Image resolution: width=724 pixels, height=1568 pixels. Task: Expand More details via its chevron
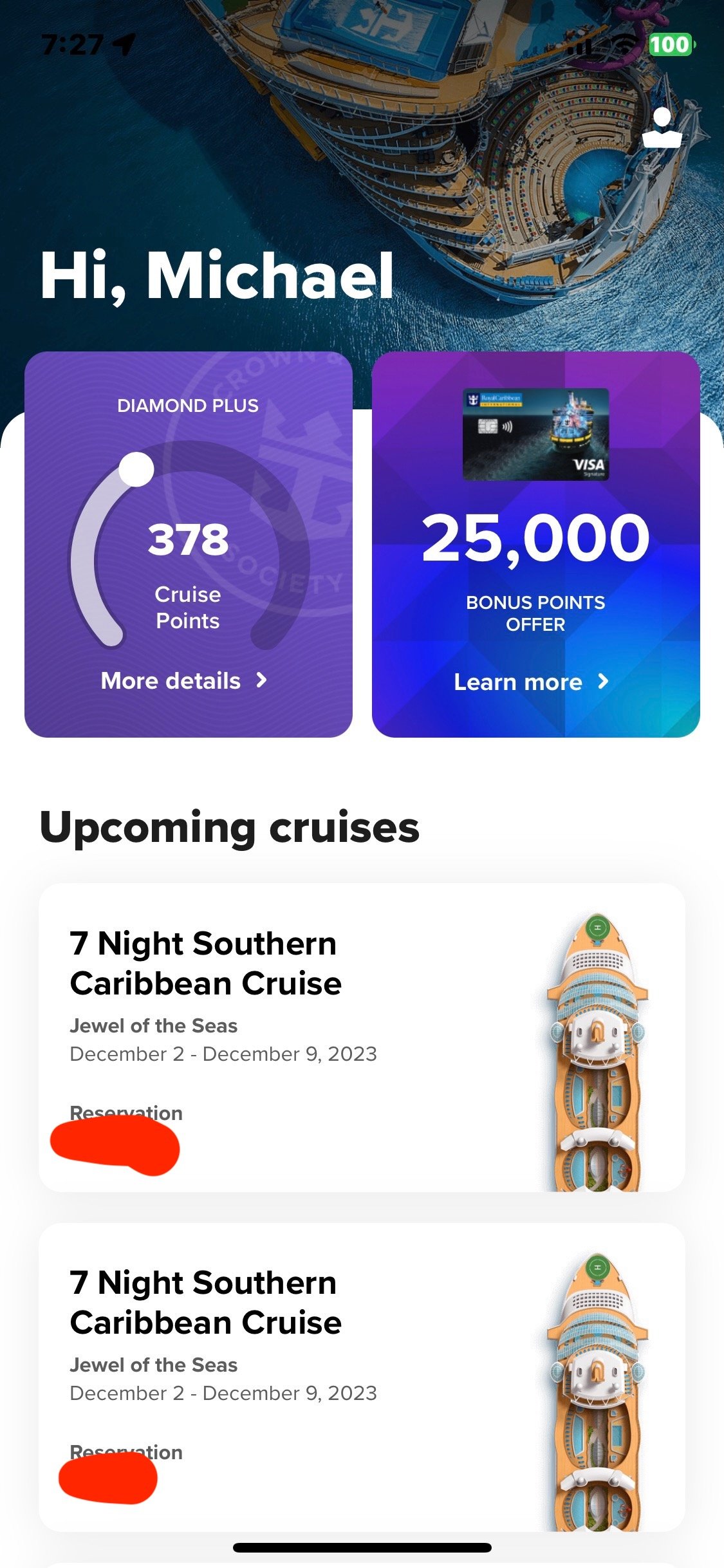[260, 680]
